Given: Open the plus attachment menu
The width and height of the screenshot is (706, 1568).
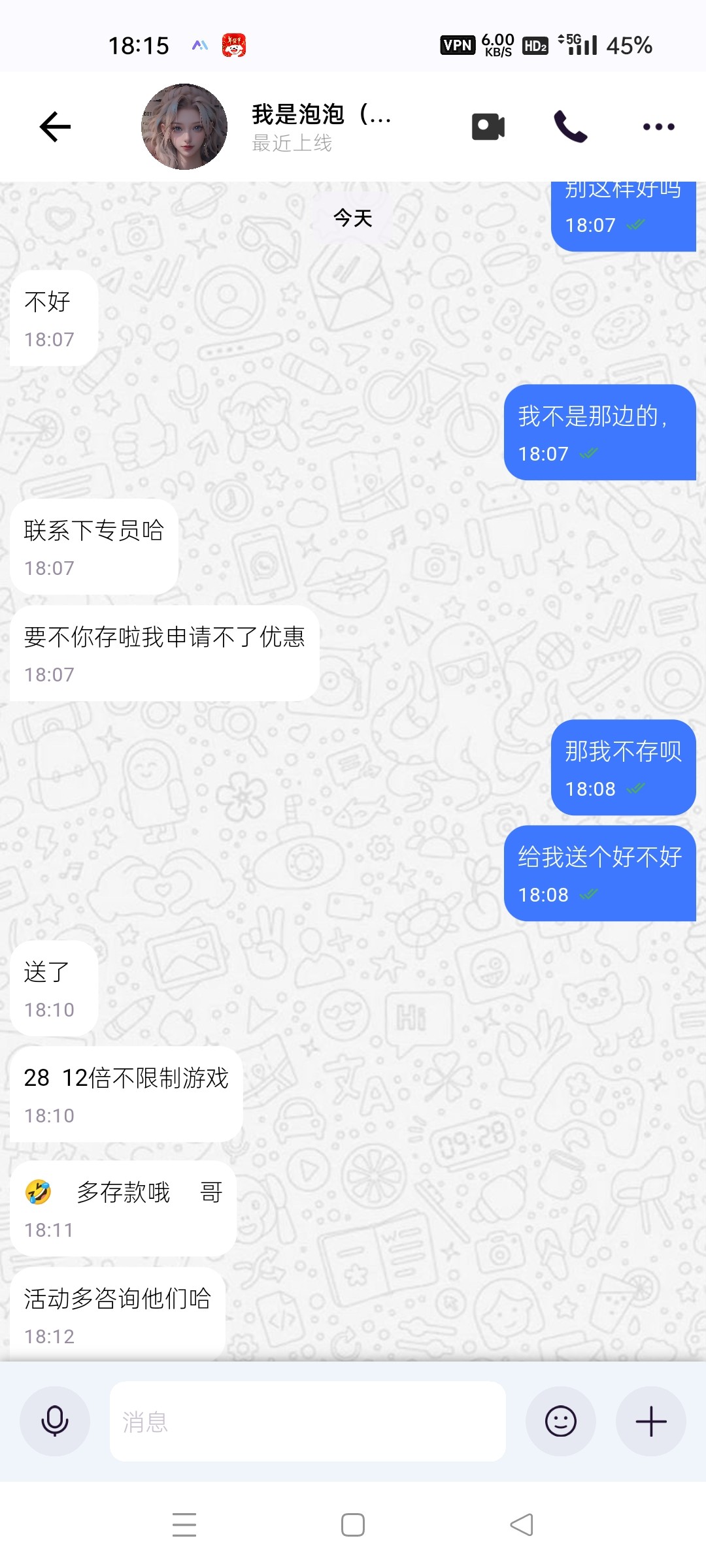Looking at the screenshot, I should pos(650,1421).
